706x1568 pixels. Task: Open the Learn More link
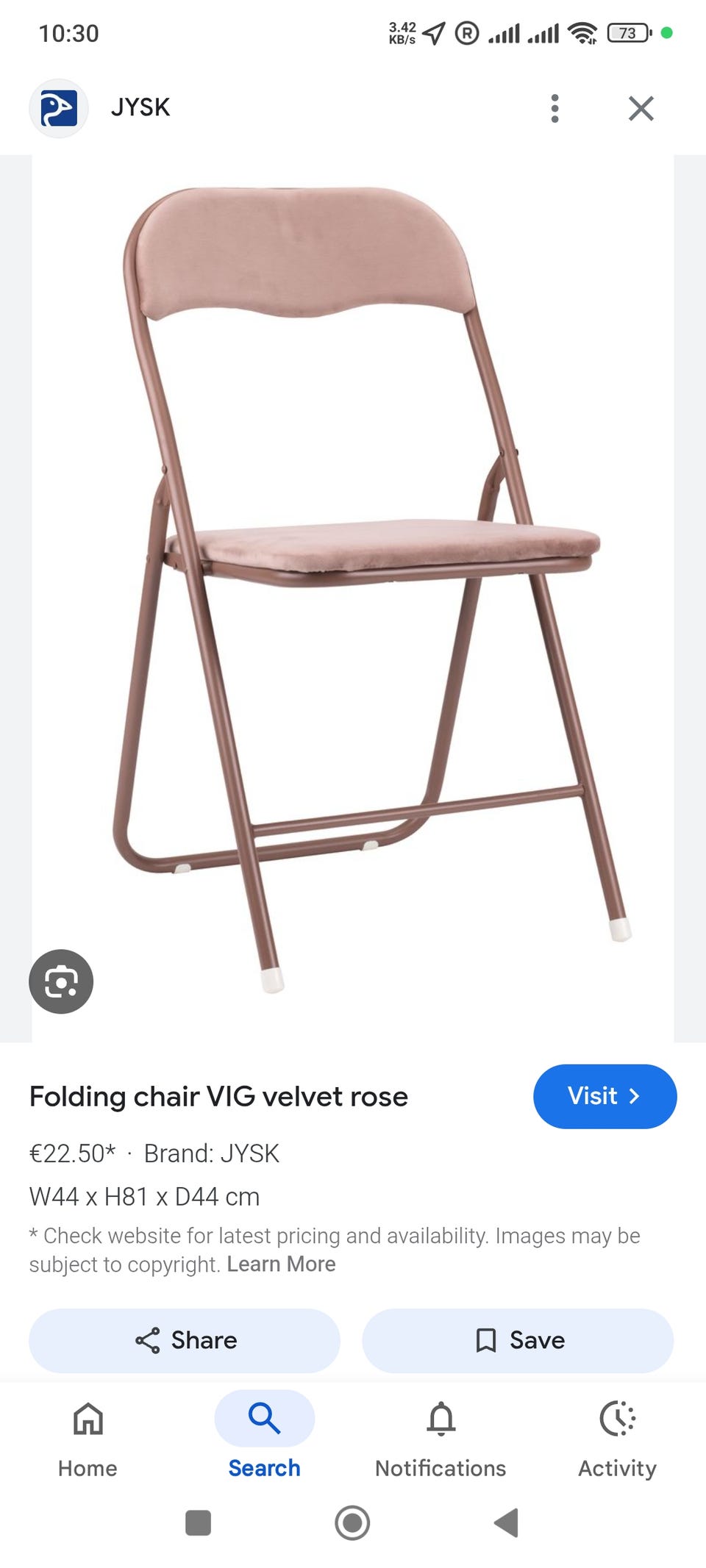pos(281,1264)
